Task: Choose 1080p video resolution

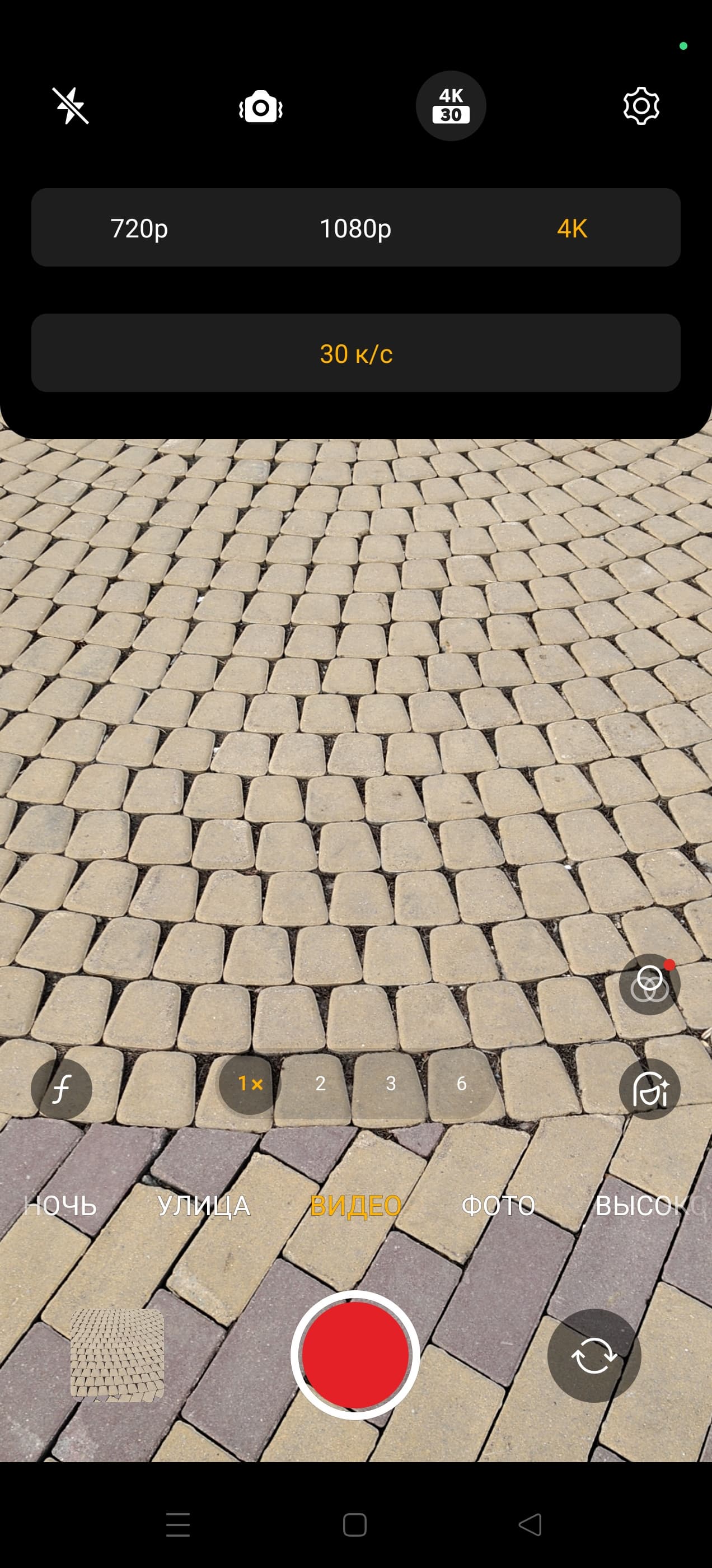Action: coord(355,228)
